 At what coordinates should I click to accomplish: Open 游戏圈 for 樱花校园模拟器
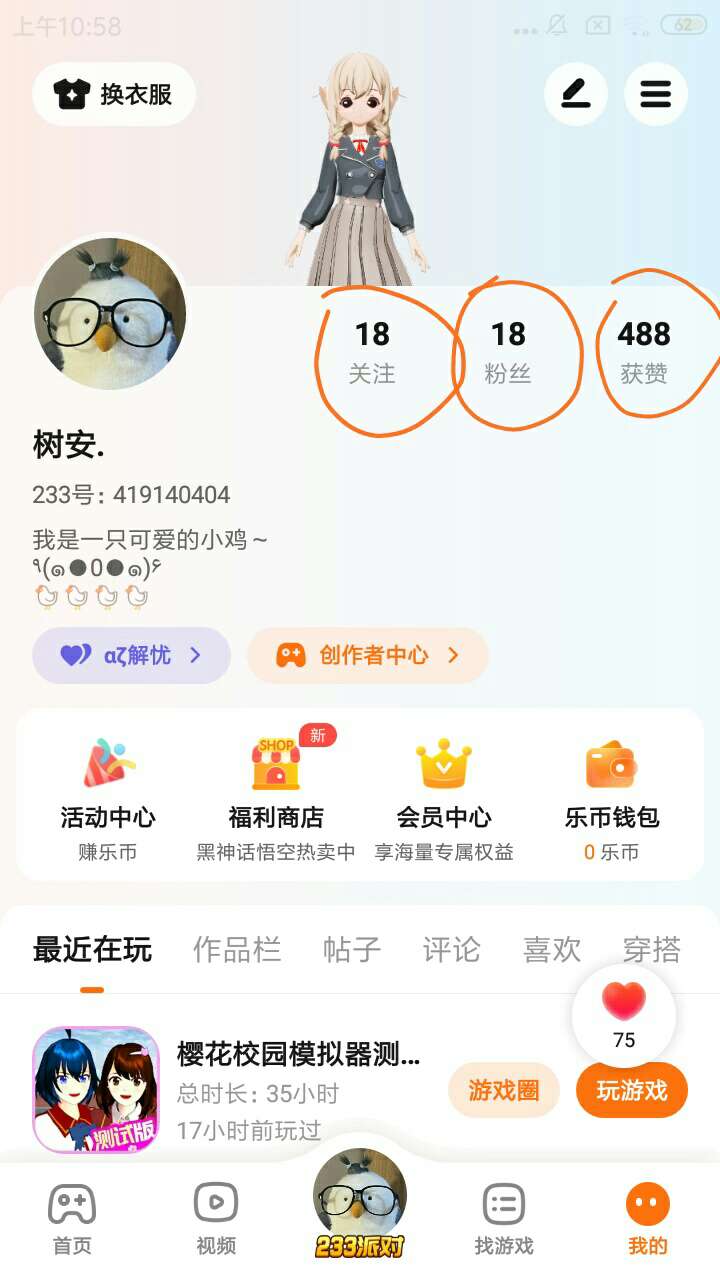503,1090
